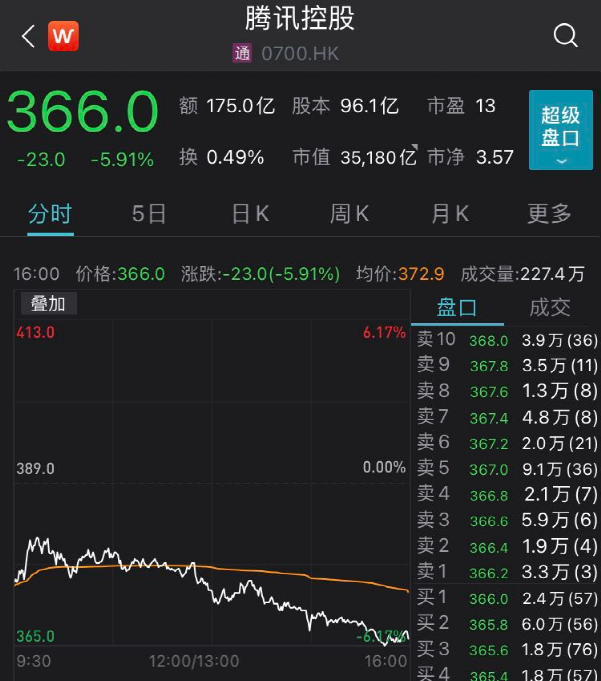
Task: Switch to the 5日 chart tab
Action: coord(150,213)
